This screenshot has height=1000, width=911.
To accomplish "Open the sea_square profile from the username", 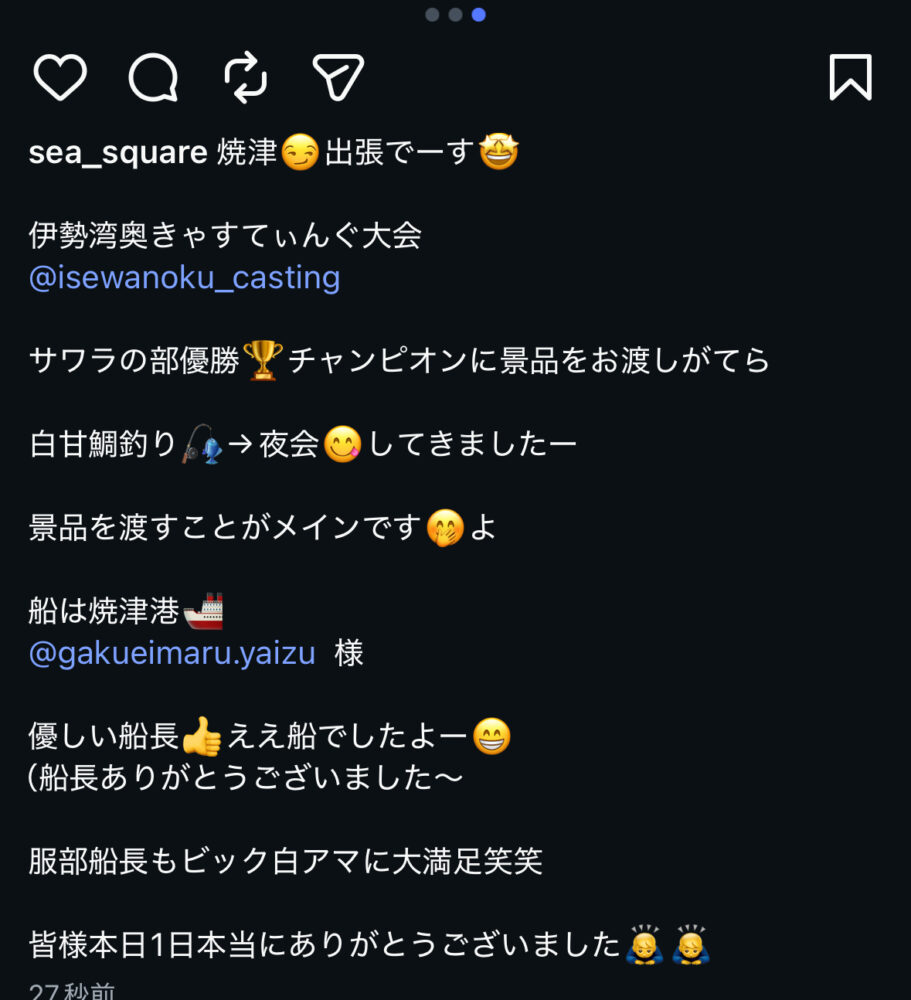I will [x=118, y=154].
